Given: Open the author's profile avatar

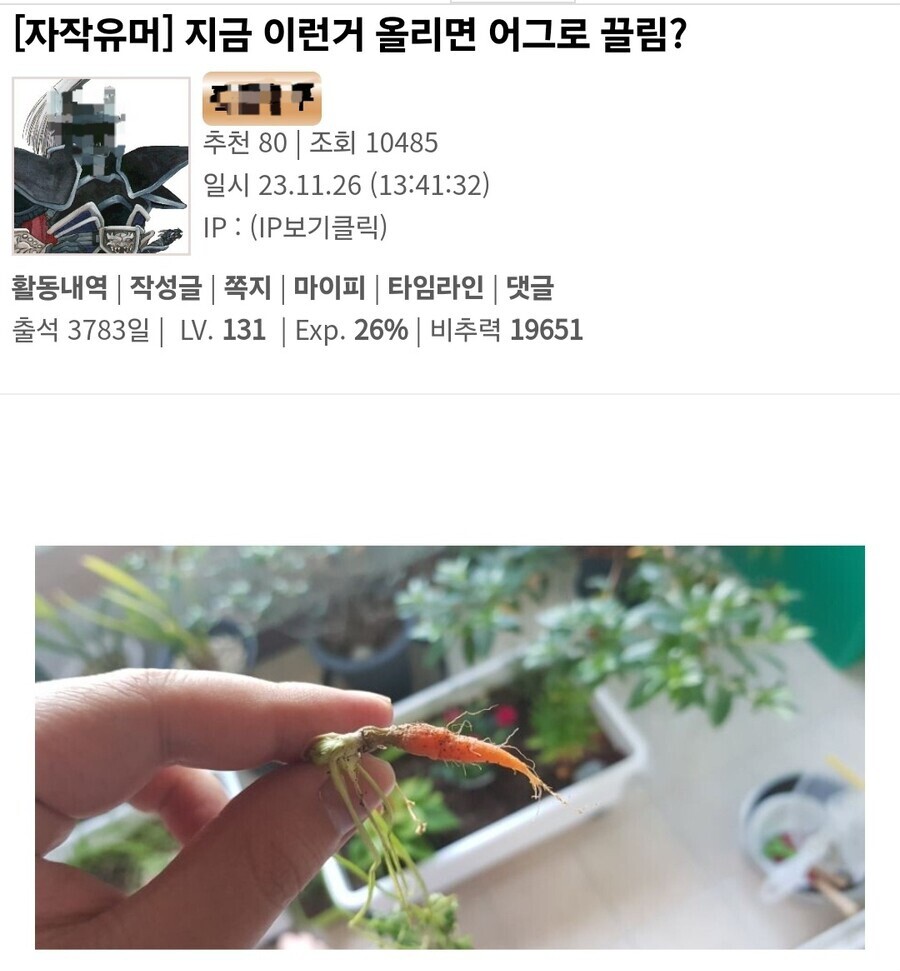Looking at the screenshot, I should click(101, 166).
